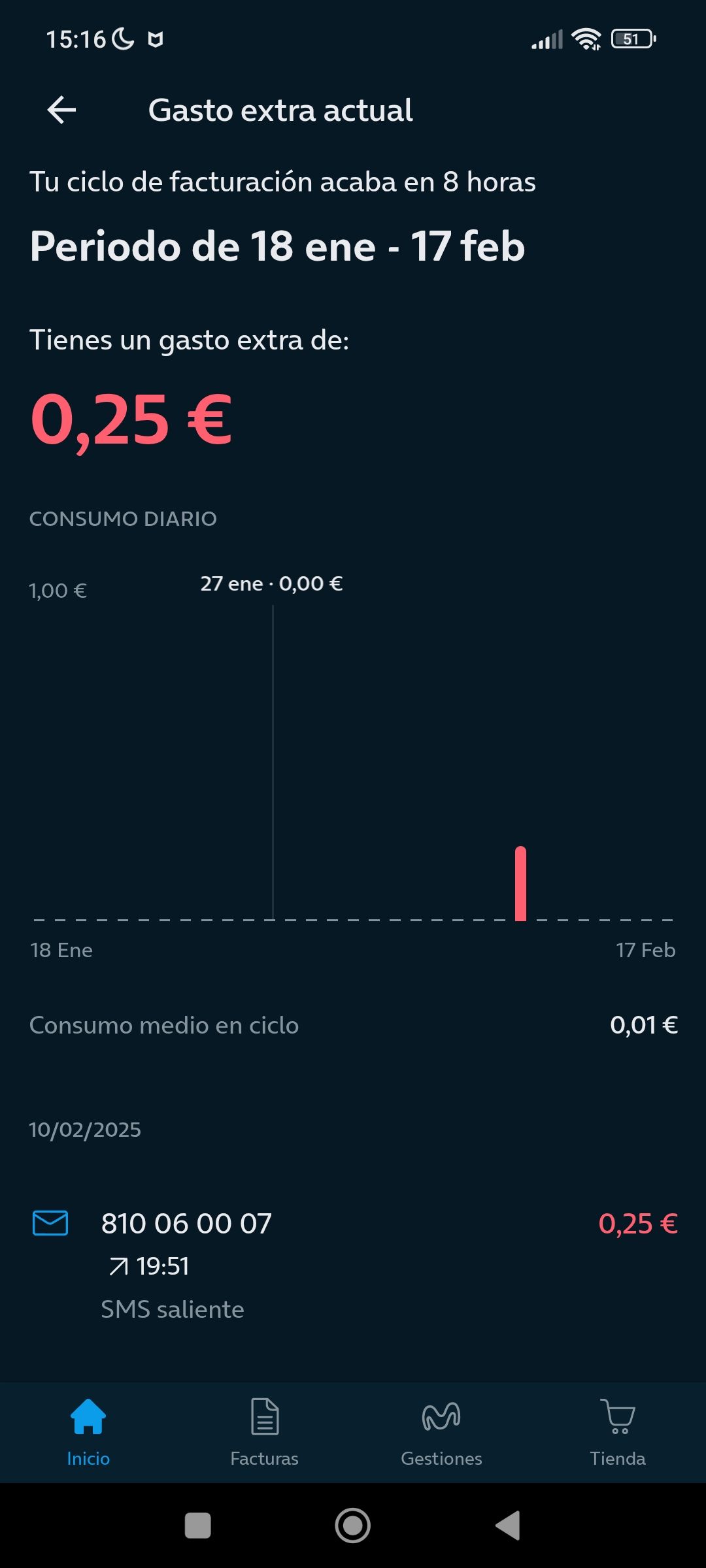The image size is (706, 1568).
Task: Tap the Wi-Fi icon in the status bar
Action: point(585,41)
